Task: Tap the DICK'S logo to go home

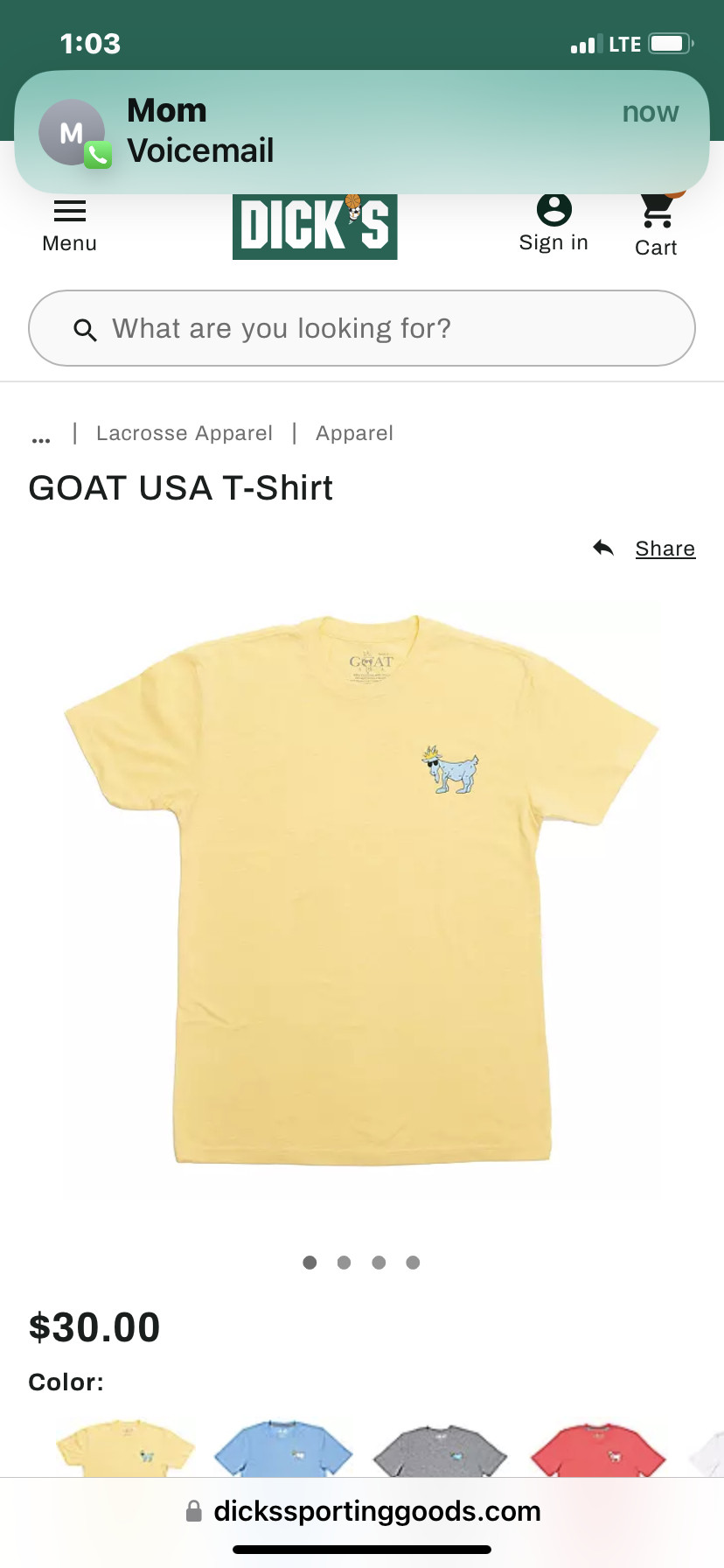Action: [315, 227]
